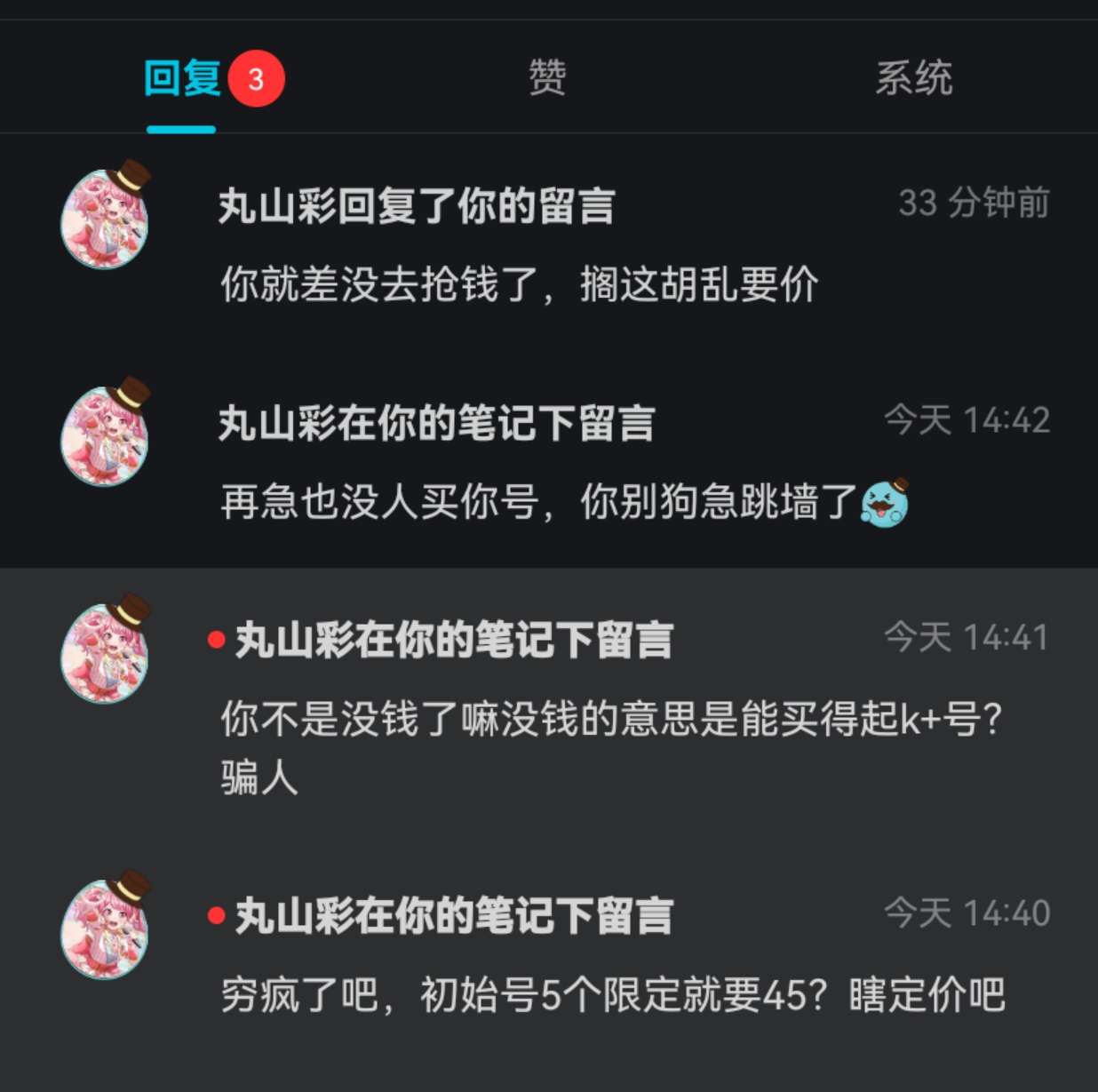The width and height of the screenshot is (1098, 1092).
Task: View 丸山彩's avatar on the 14:42 comment
Action: click(105, 434)
